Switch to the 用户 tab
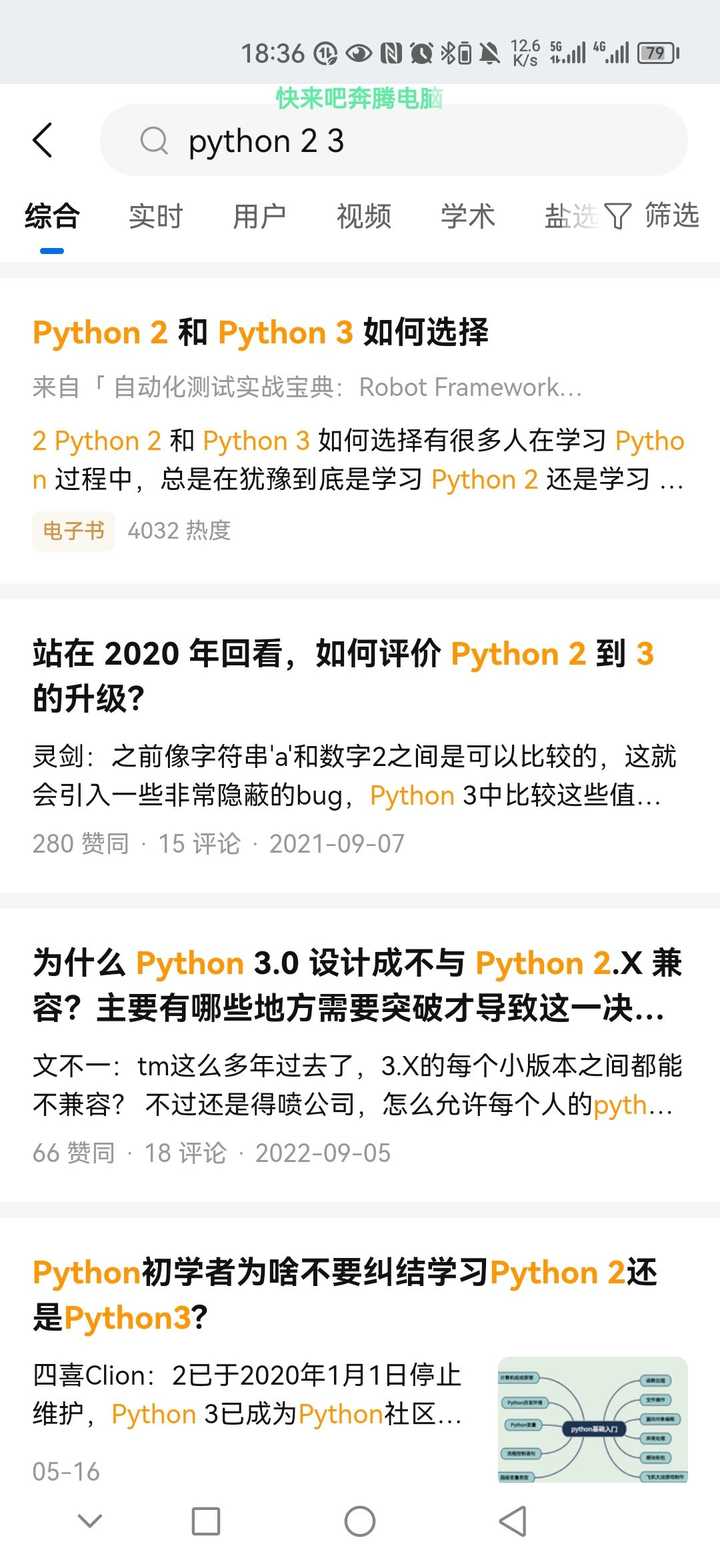 click(260, 216)
